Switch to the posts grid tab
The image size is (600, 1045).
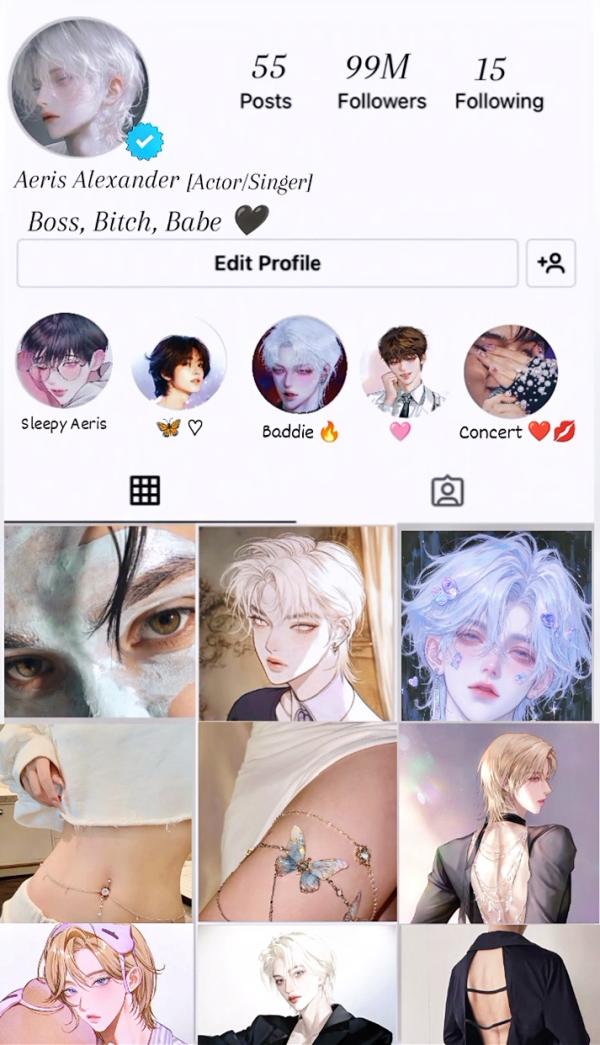pos(145,490)
